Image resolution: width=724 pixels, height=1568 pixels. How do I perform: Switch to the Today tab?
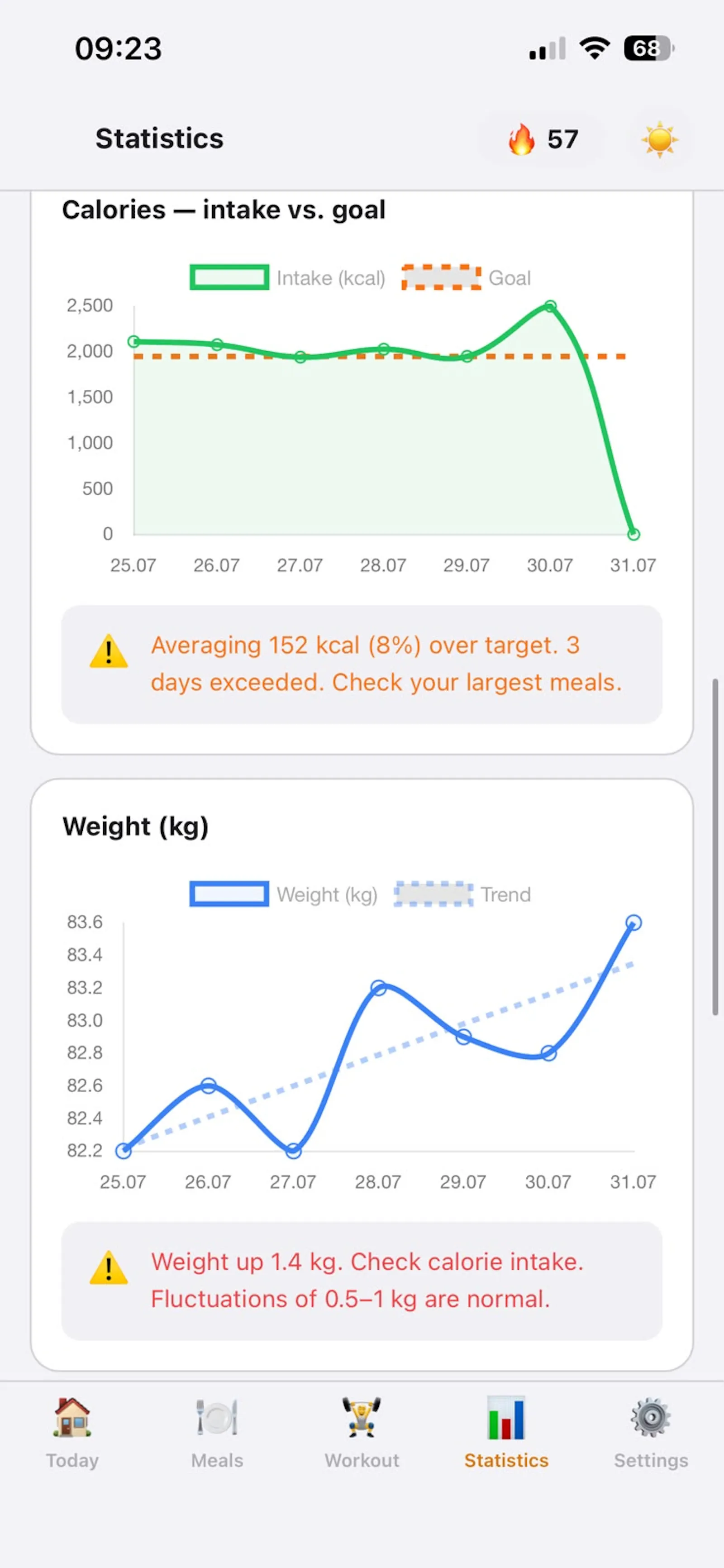(72, 1435)
